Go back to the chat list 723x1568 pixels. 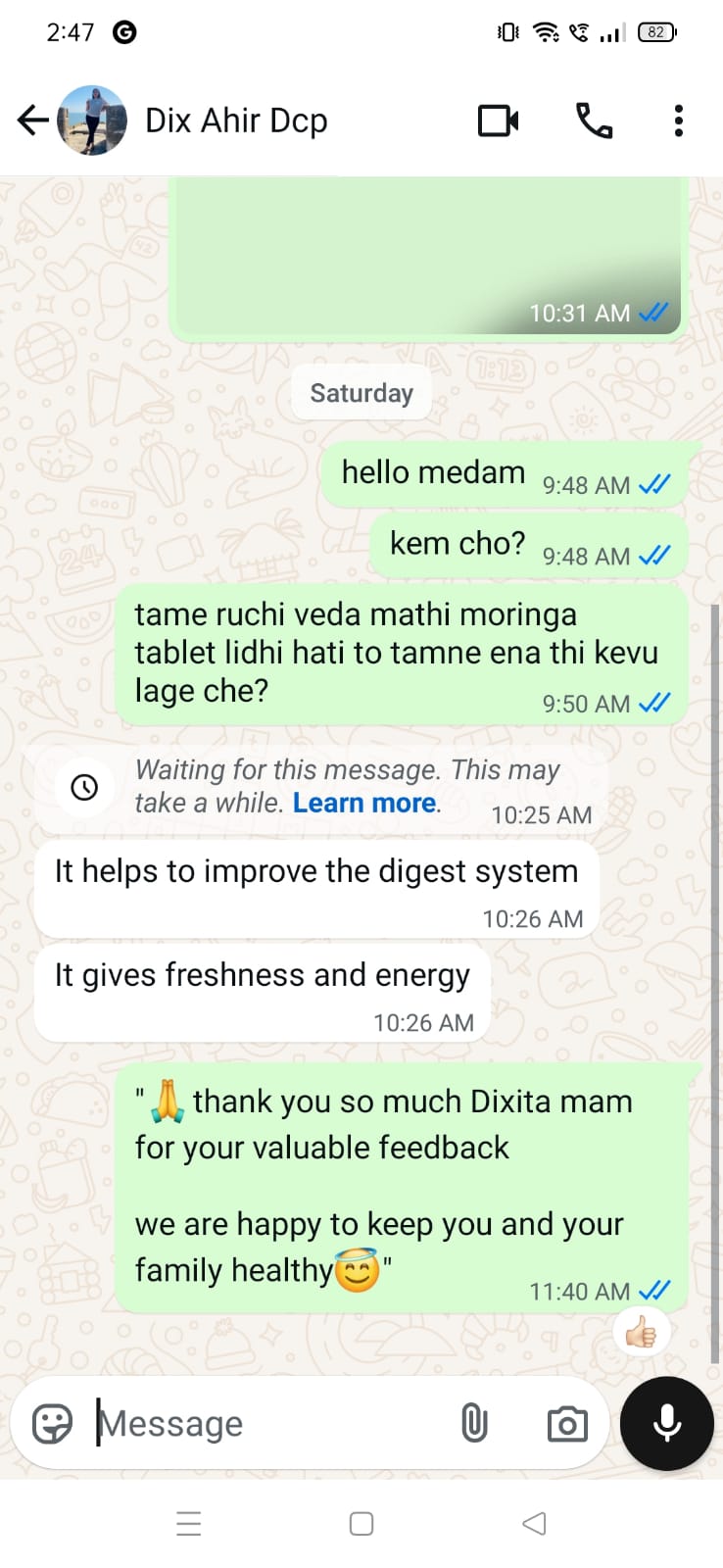(x=32, y=121)
